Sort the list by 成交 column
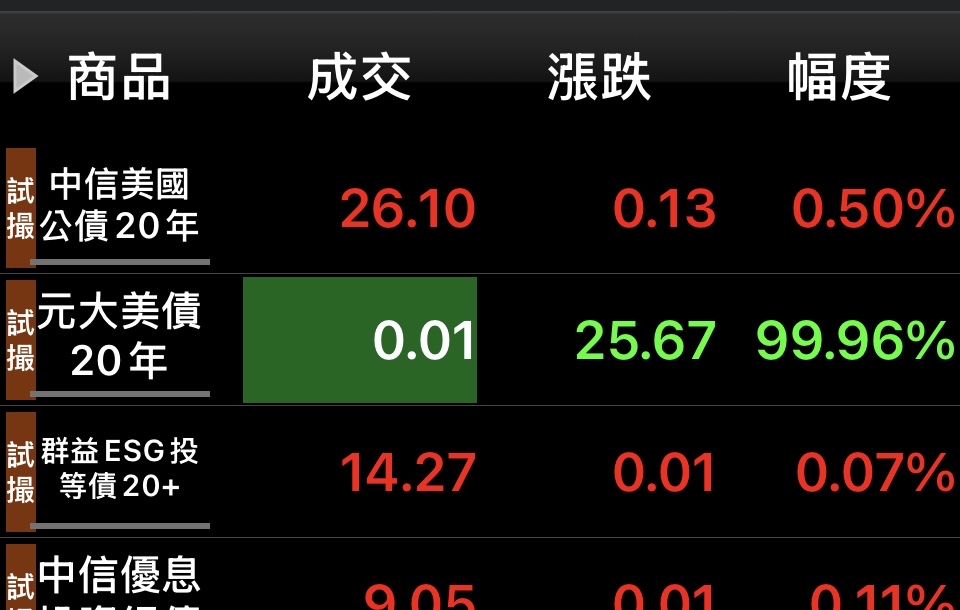The image size is (960, 610). (359, 78)
